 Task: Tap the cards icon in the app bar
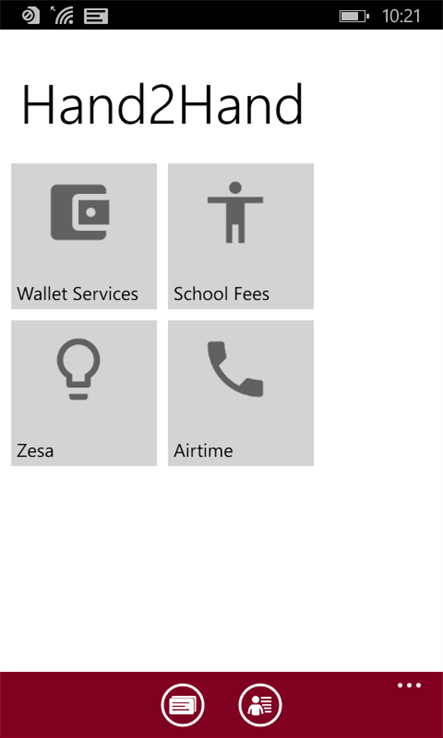(x=183, y=705)
